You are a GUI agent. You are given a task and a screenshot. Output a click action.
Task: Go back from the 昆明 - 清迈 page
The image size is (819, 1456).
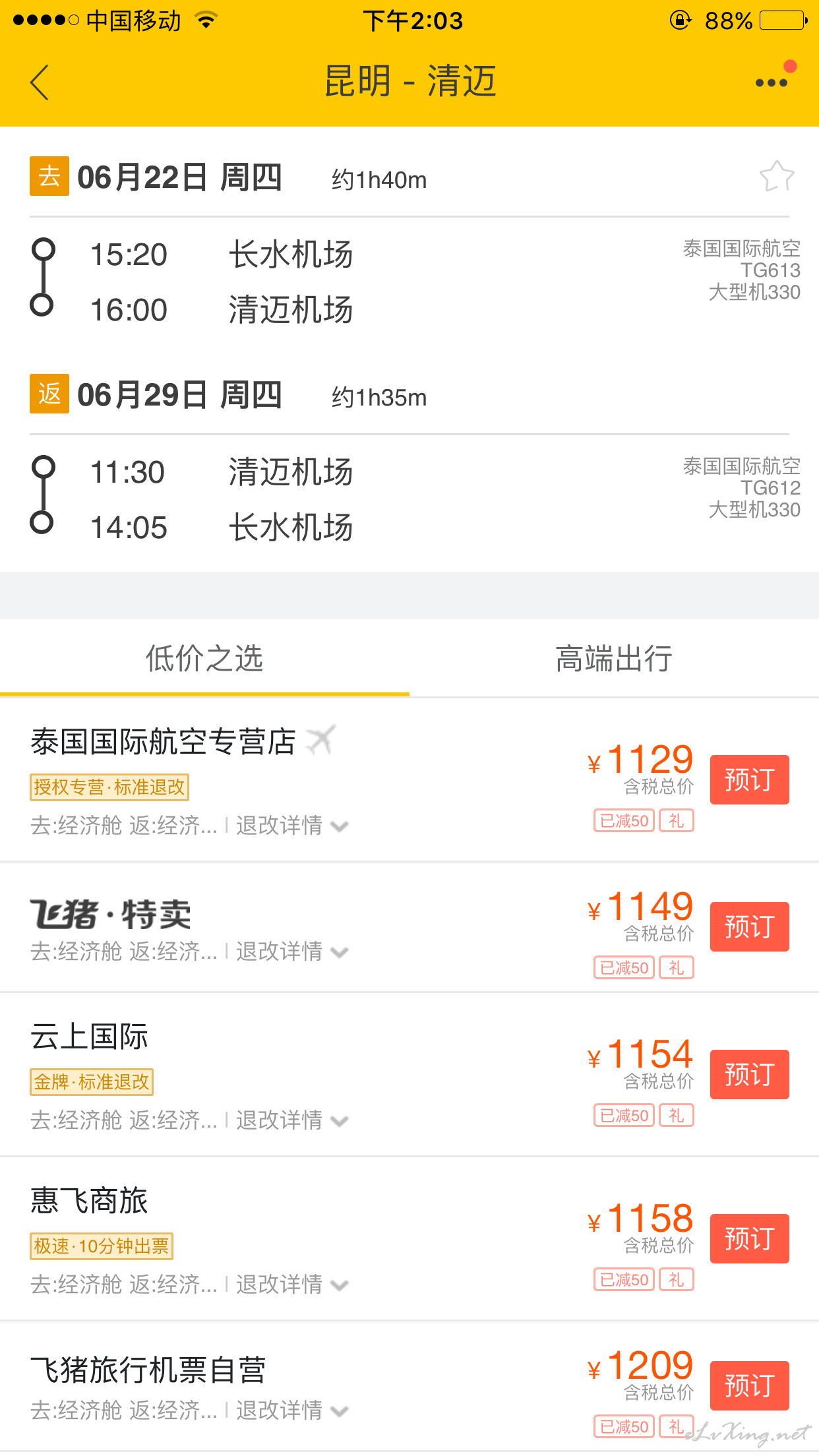[x=40, y=82]
